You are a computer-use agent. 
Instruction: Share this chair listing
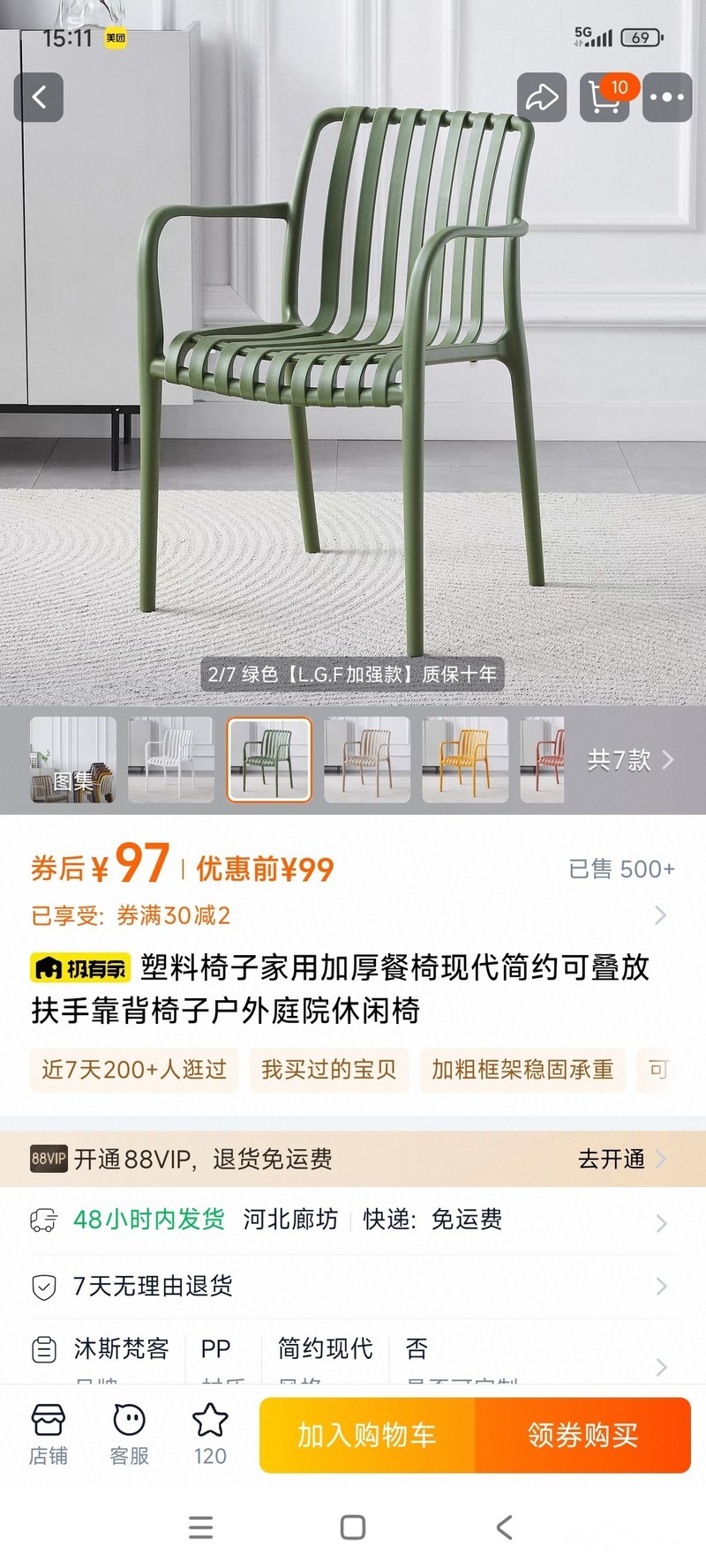point(541,97)
